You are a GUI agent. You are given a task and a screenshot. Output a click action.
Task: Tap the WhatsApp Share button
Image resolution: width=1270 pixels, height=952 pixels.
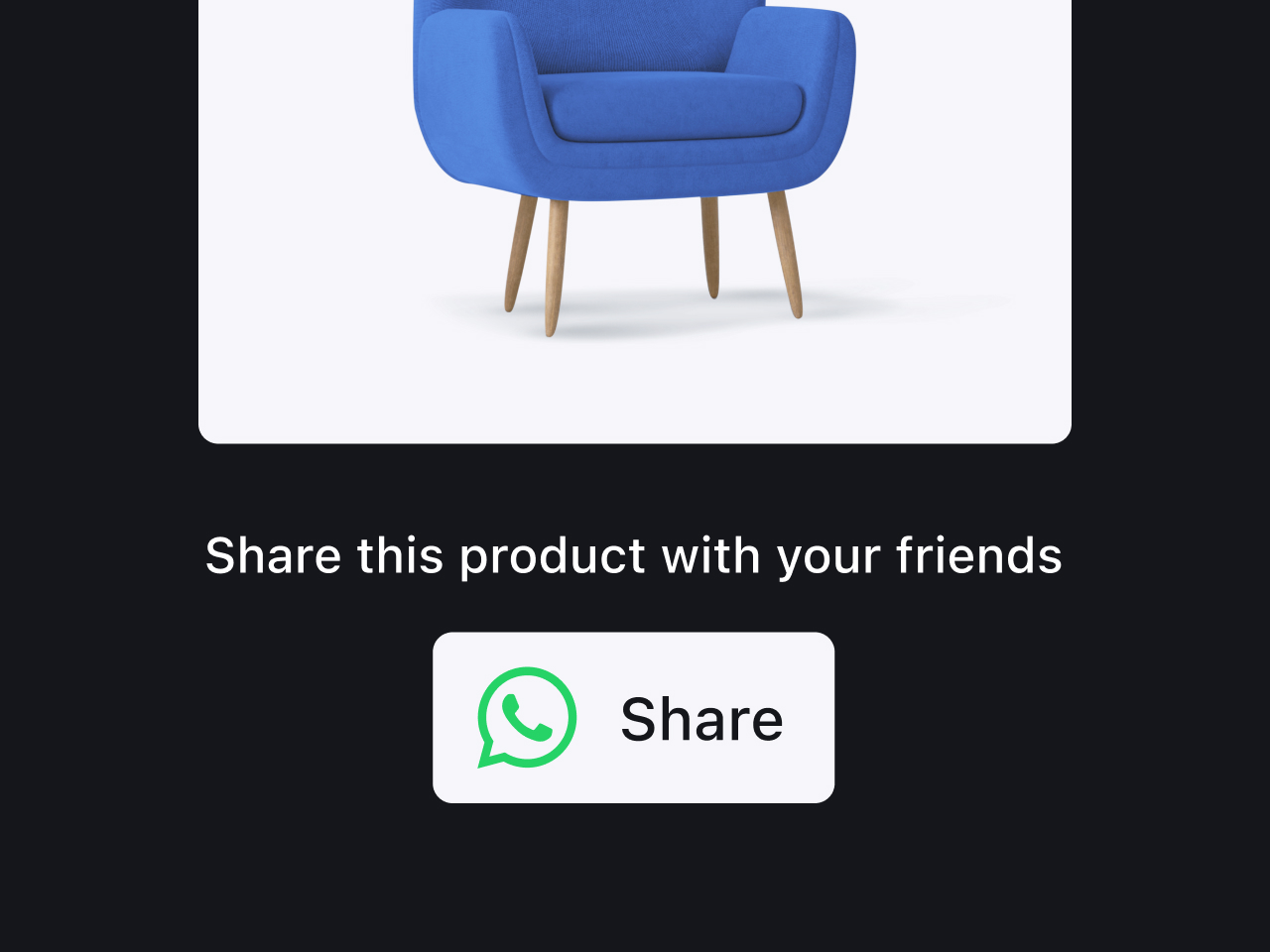coord(633,717)
